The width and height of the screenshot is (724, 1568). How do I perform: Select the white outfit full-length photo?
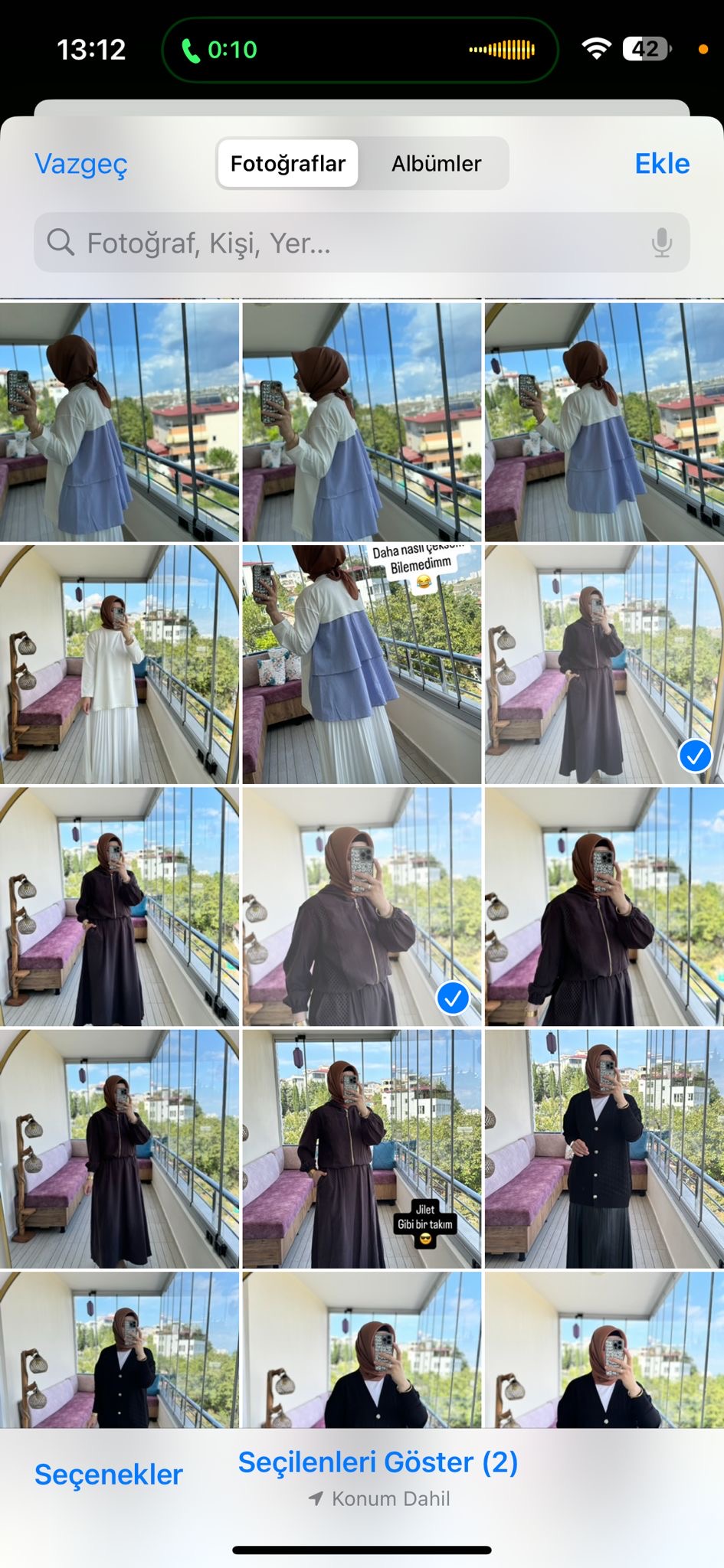pos(120,665)
